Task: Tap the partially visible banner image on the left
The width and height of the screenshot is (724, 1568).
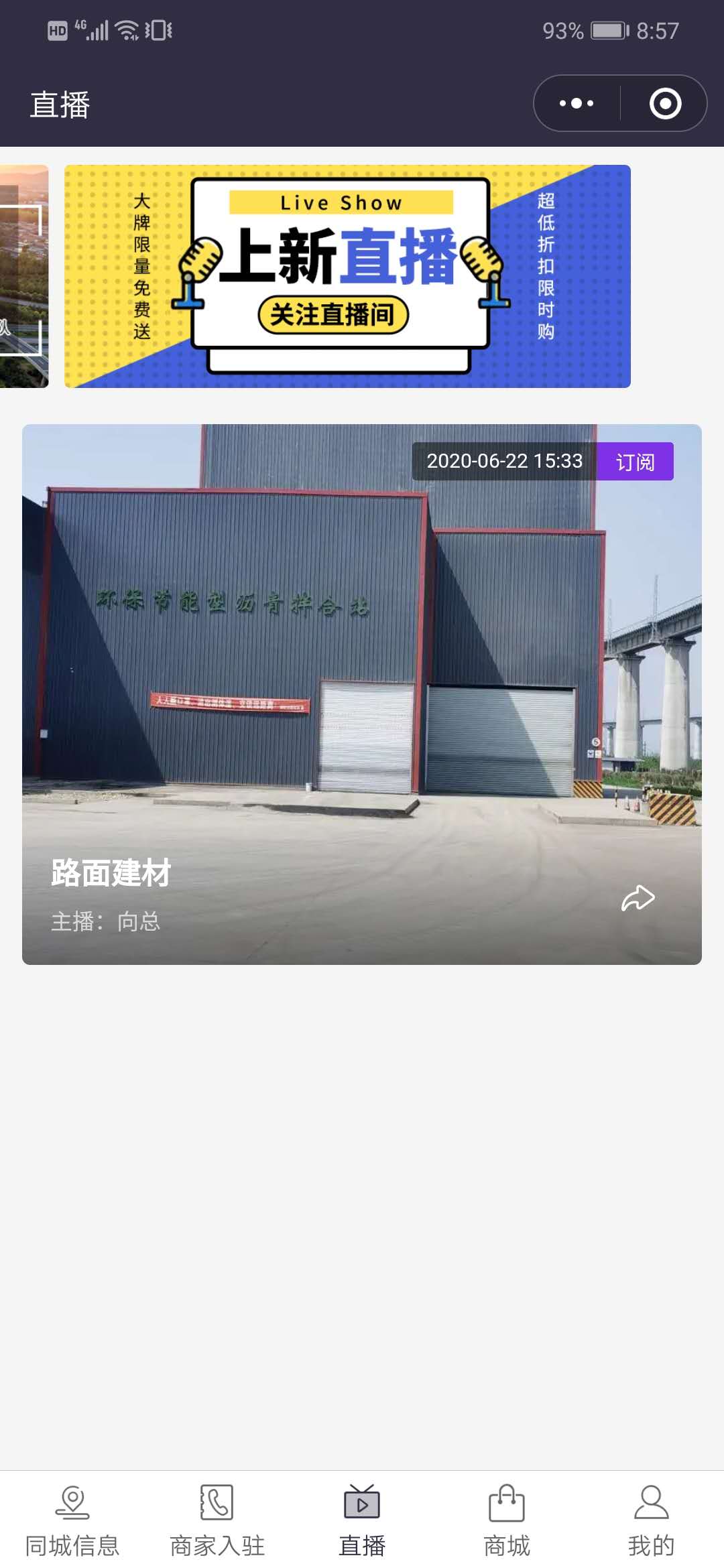Action: click(24, 276)
